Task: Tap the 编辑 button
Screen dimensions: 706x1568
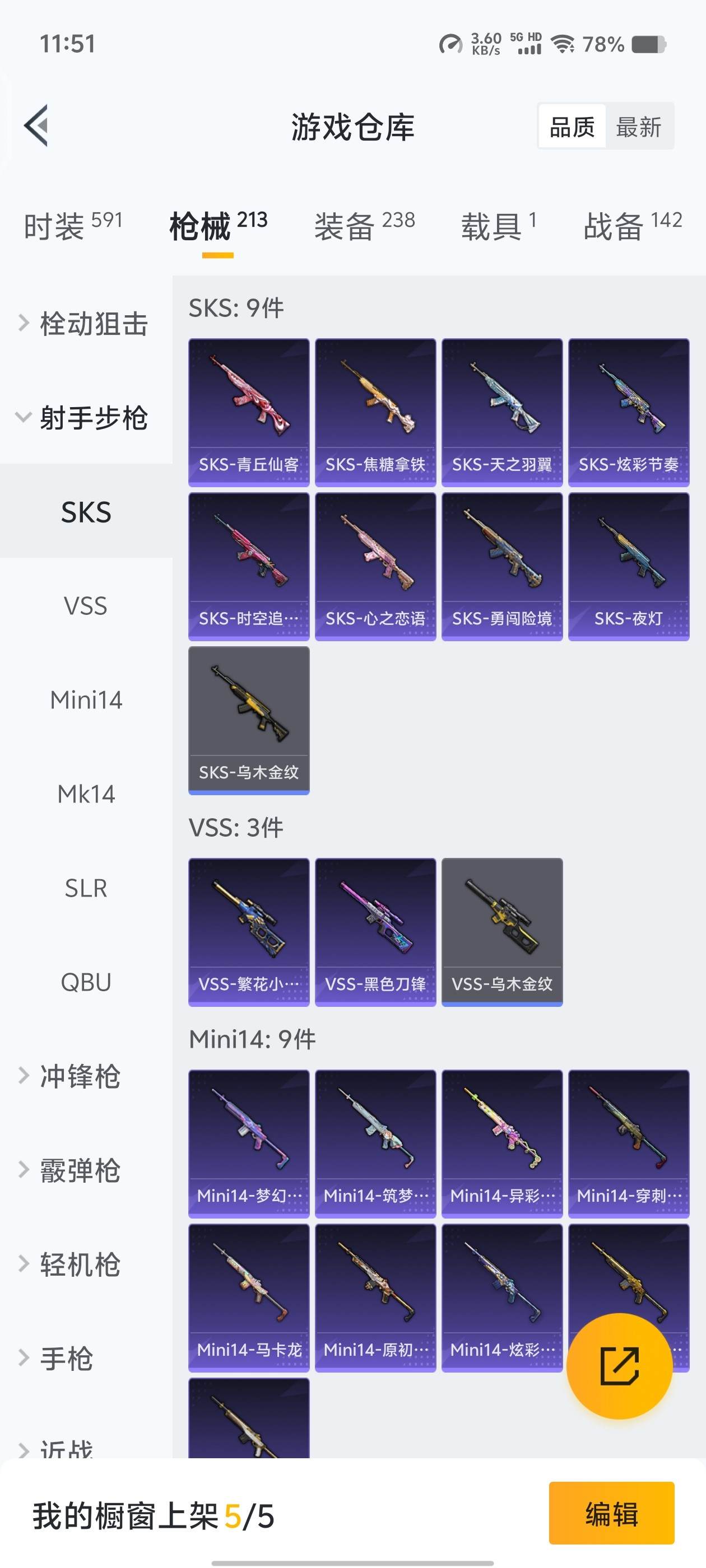Action: (x=611, y=1513)
